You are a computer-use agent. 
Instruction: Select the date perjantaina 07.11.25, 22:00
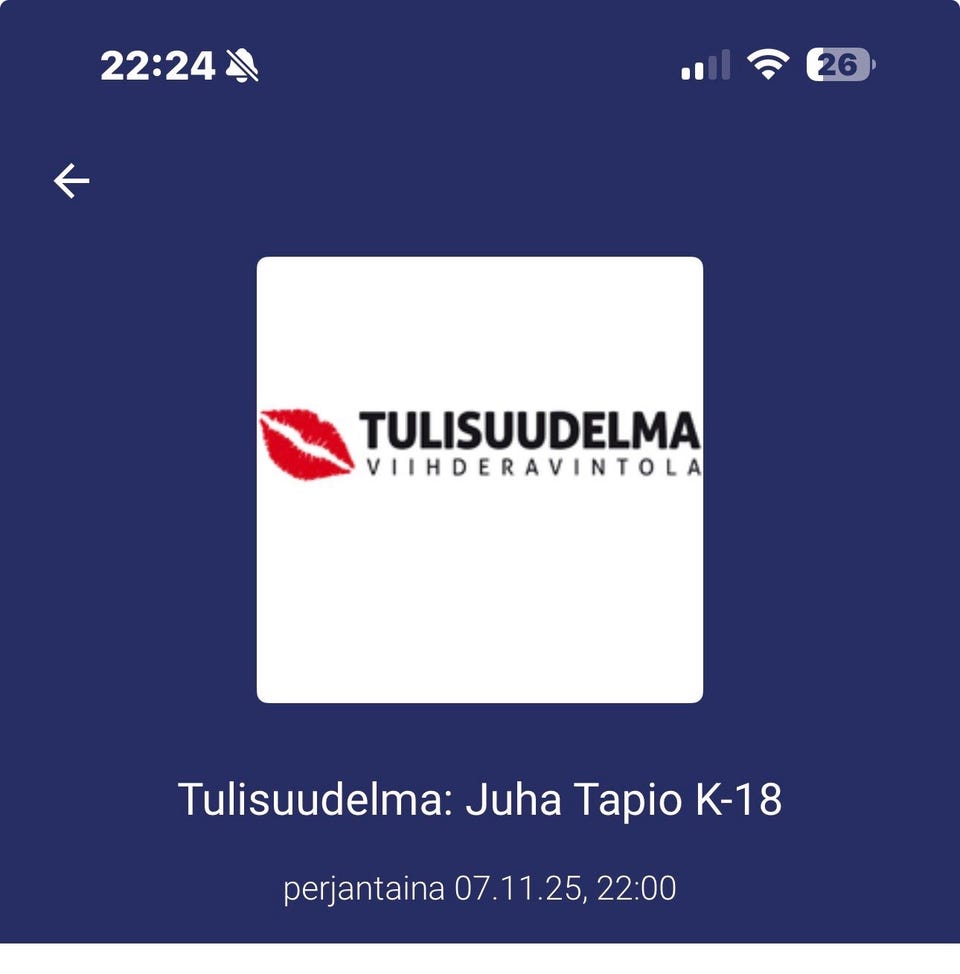480,885
